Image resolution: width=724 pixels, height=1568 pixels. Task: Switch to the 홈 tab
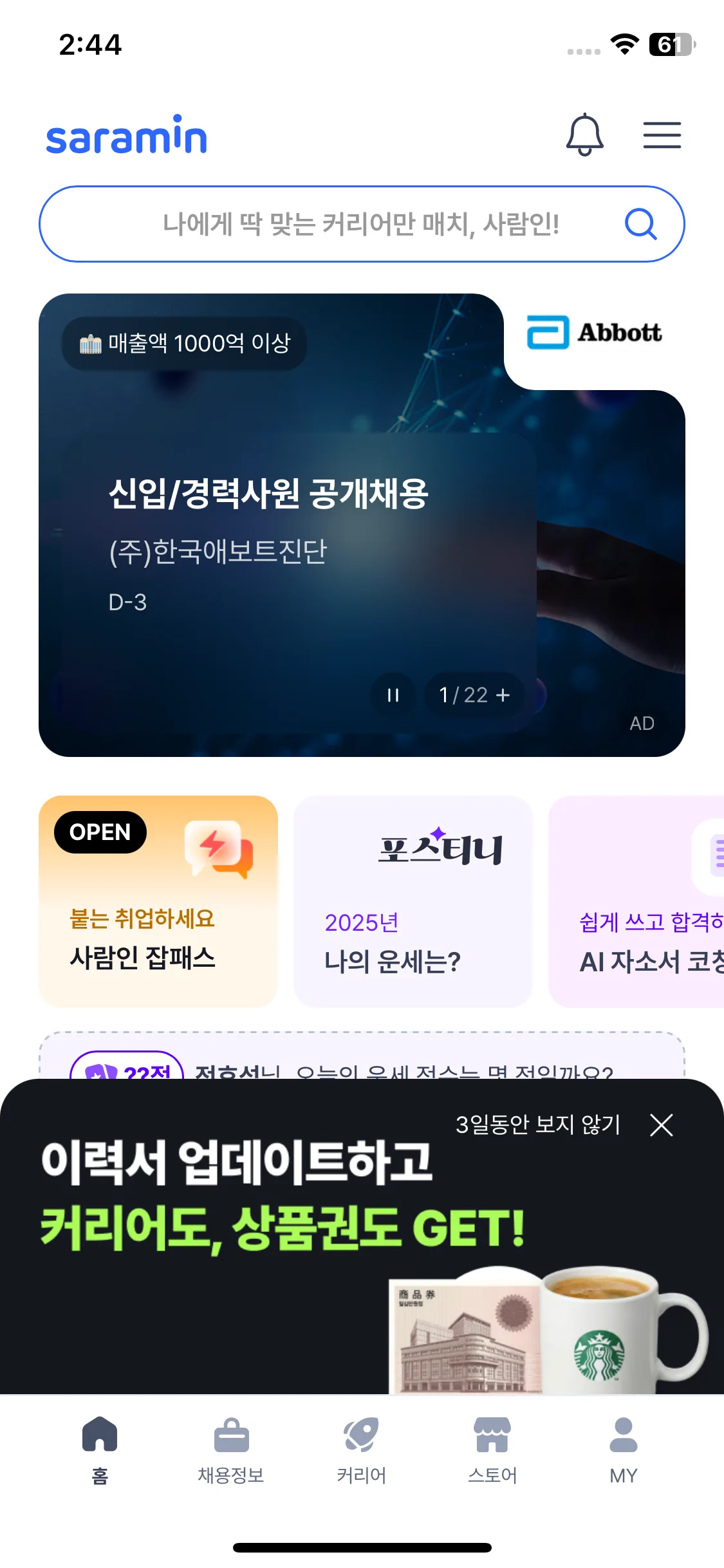pyautogui.click(x=100, y=1450)
